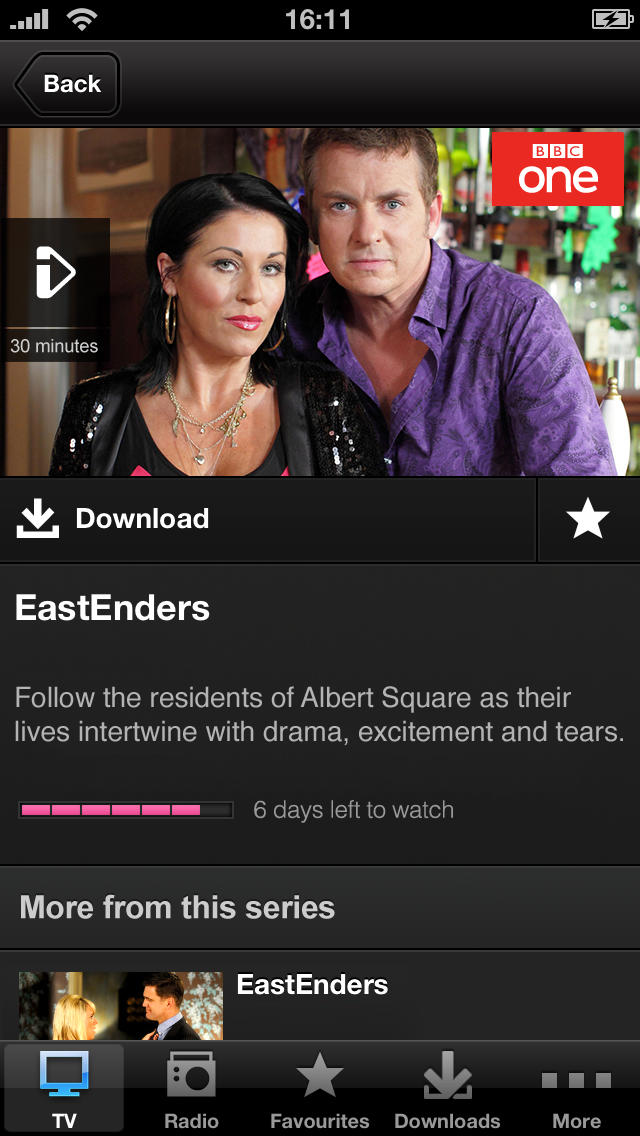
Task: Add EastEnders to favourites with star
Action: coord(587,519)
